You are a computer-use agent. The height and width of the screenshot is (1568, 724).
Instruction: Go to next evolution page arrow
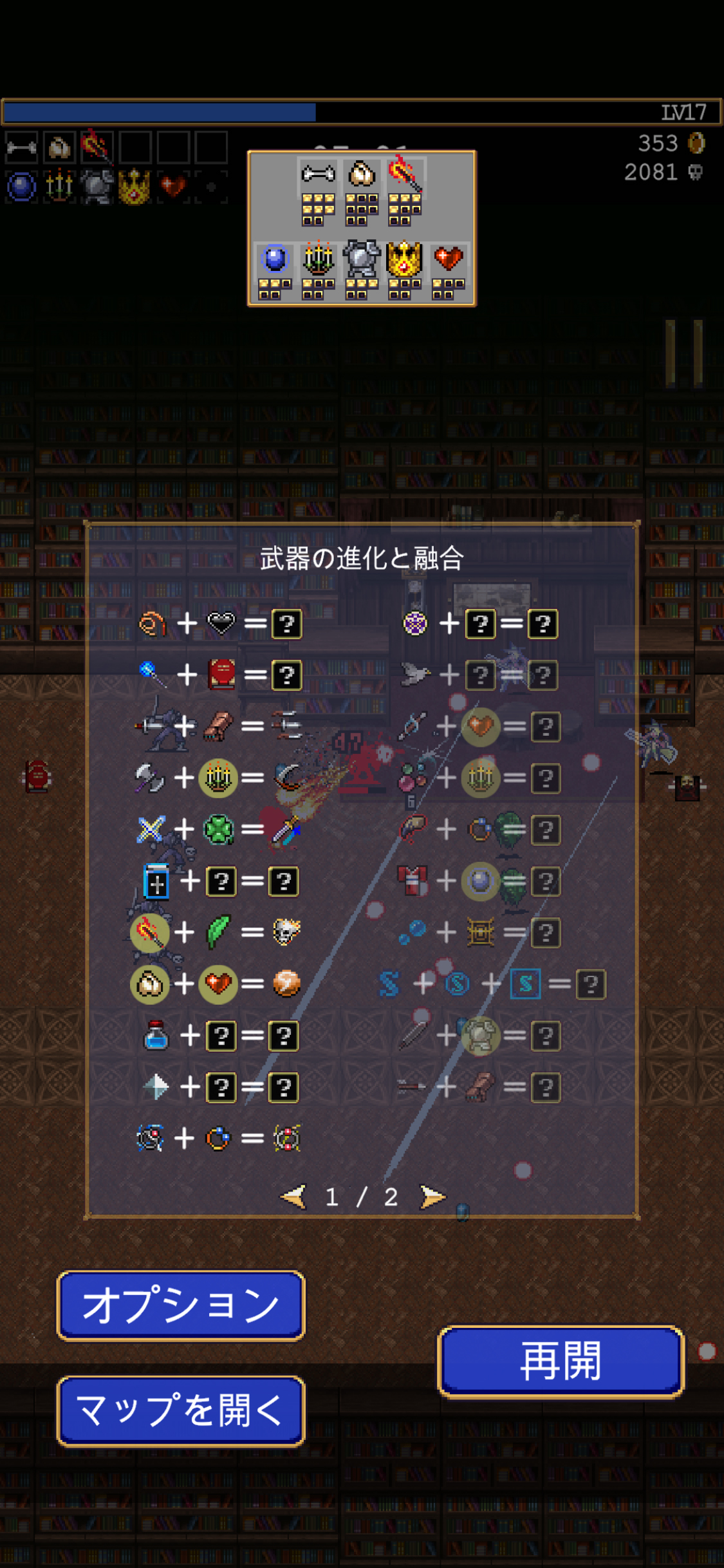(432, 1197)
